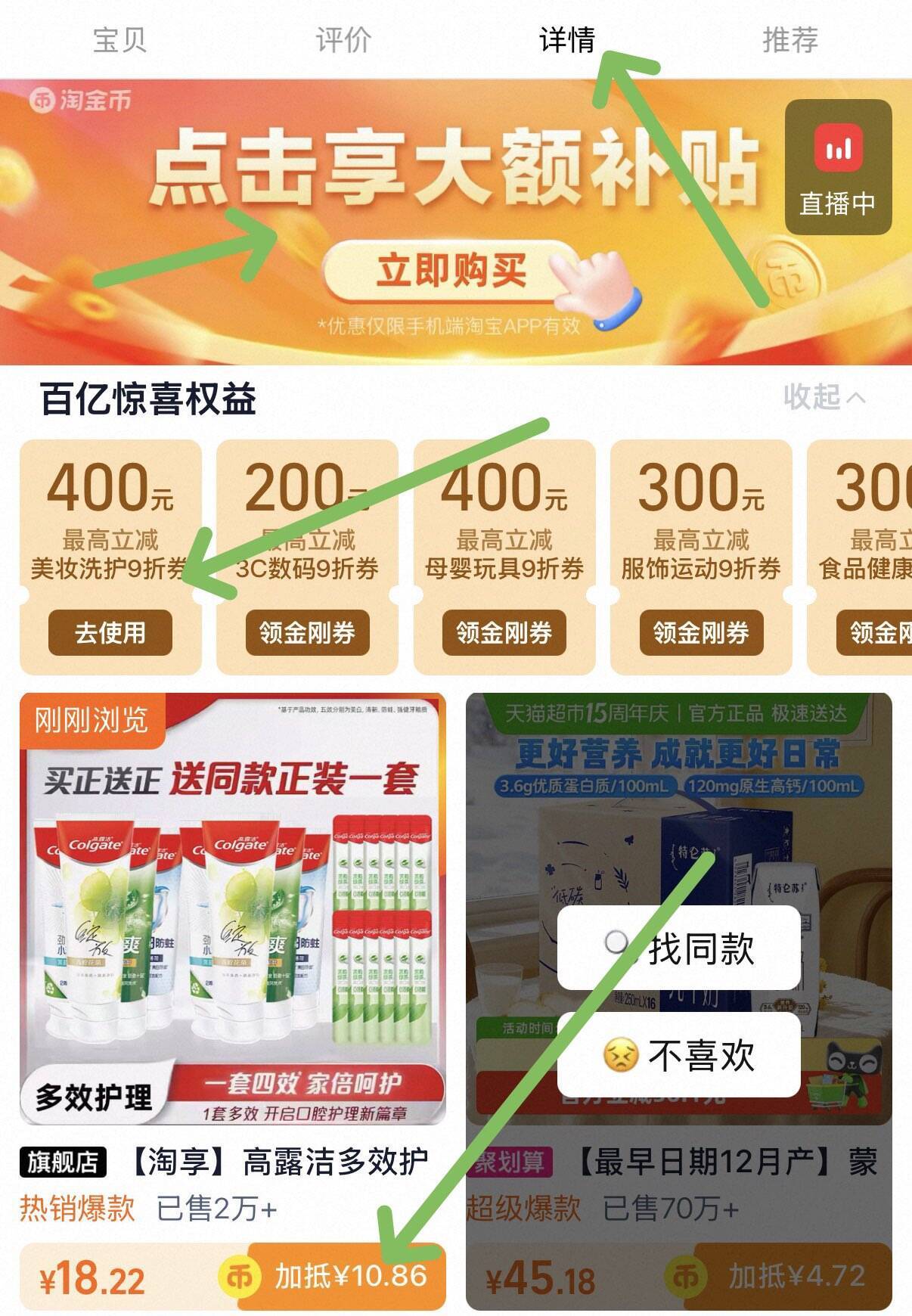Open the 评价 tab
Screen dimensions: 912x1316
(x=343, y=39)
